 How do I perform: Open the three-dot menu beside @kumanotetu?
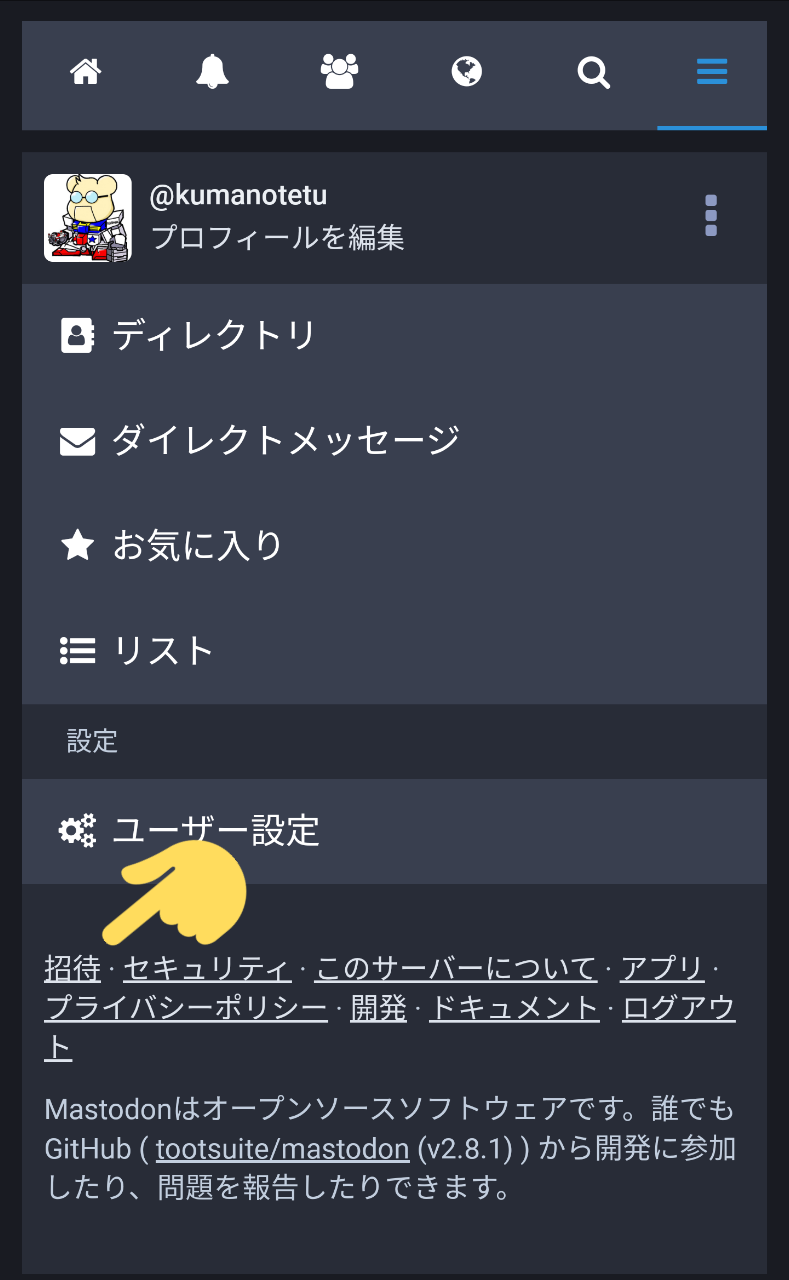click(711, 216)
